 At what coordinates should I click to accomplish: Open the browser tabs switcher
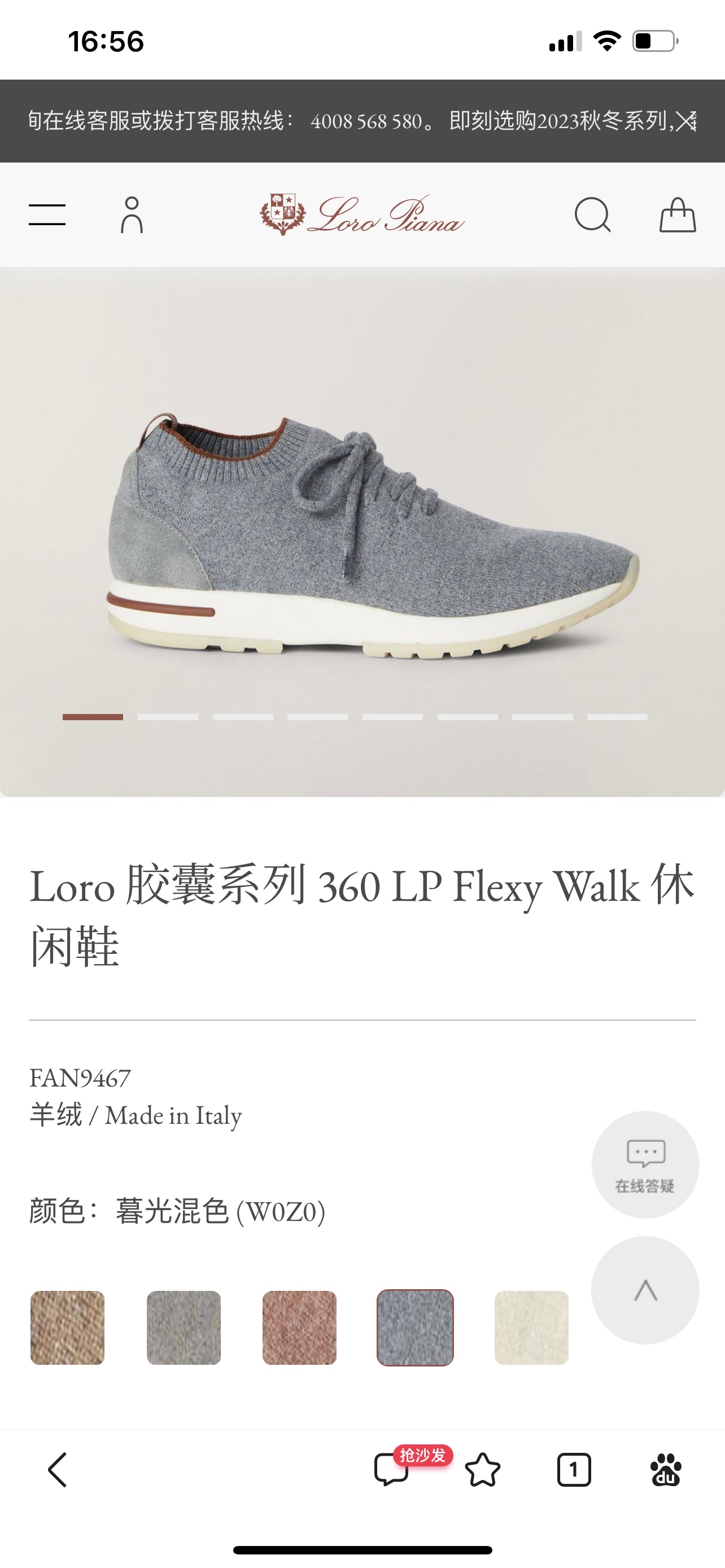coord(574,1470)
